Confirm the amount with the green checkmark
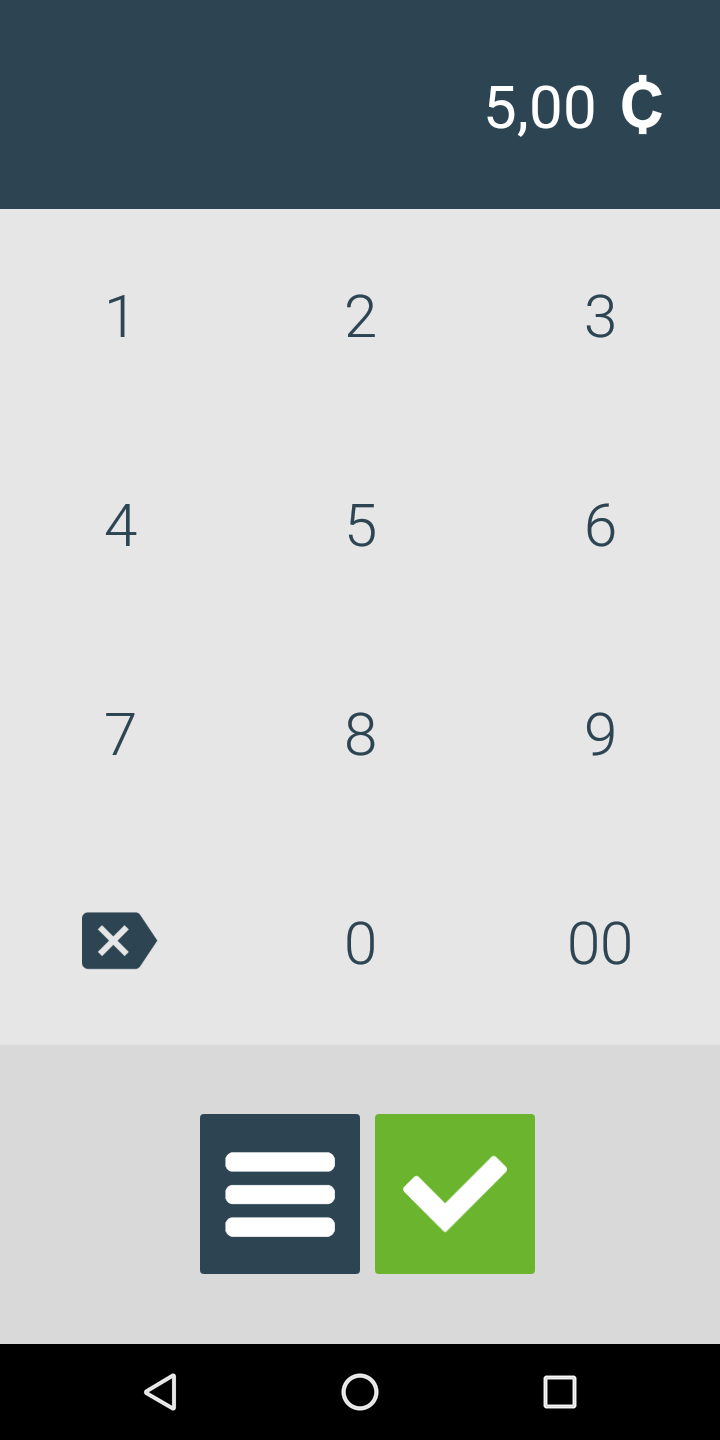This screenshot has height=1440, width=720. click(x=455, y=1194)
